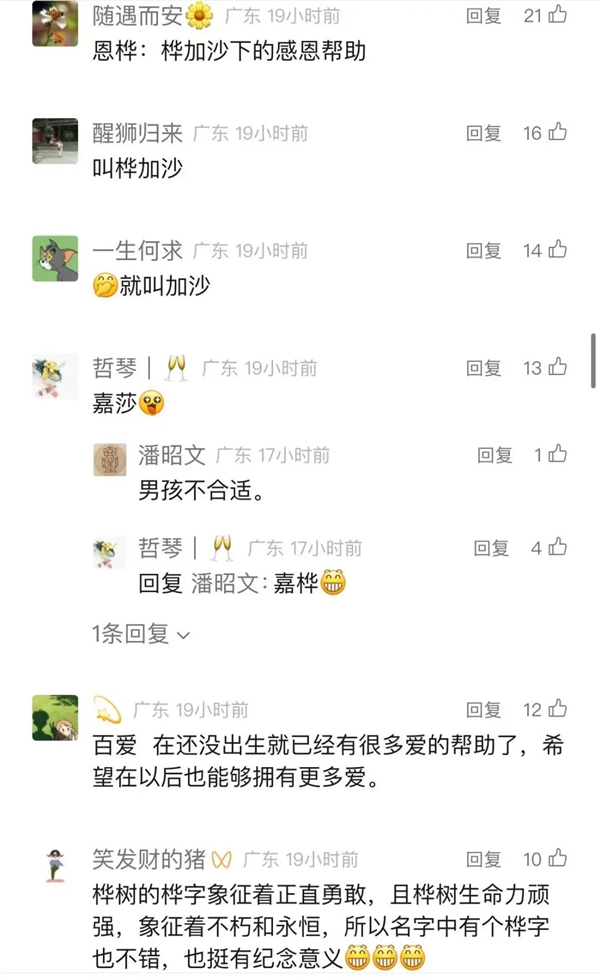The width and height of the screenshot is (600, 979).
Task: Reply to 随遇而安's comment
Action: pos(484,16)
